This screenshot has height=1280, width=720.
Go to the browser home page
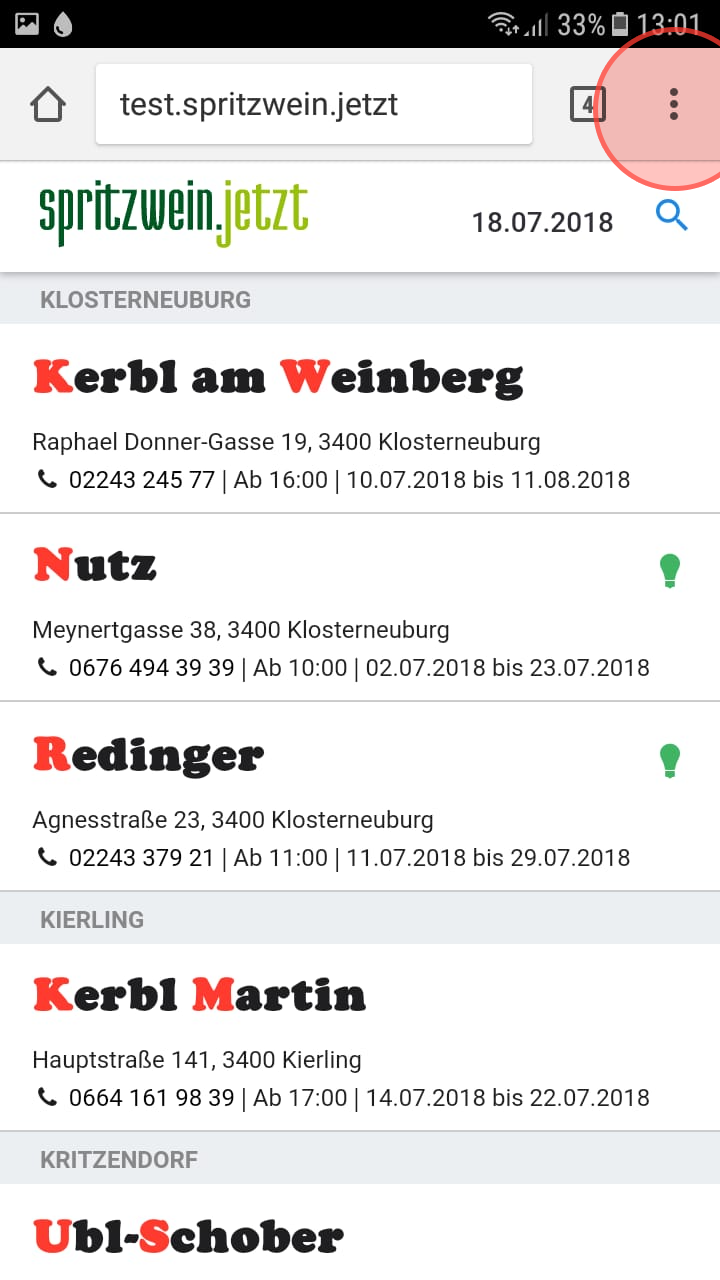48,104
